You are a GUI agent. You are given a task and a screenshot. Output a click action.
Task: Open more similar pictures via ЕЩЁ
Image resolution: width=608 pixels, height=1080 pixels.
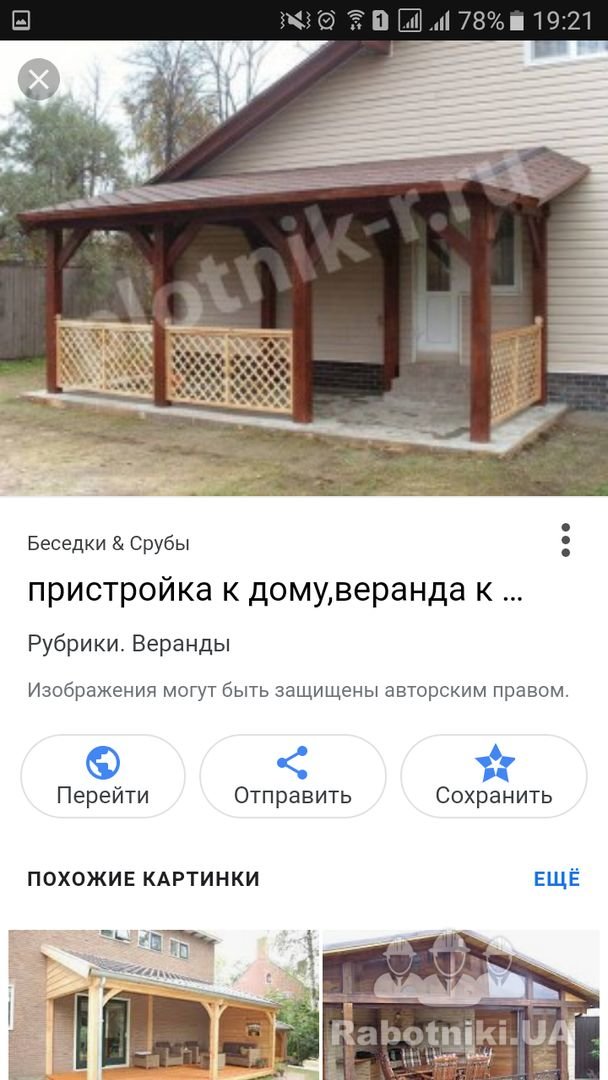(557, 879)
